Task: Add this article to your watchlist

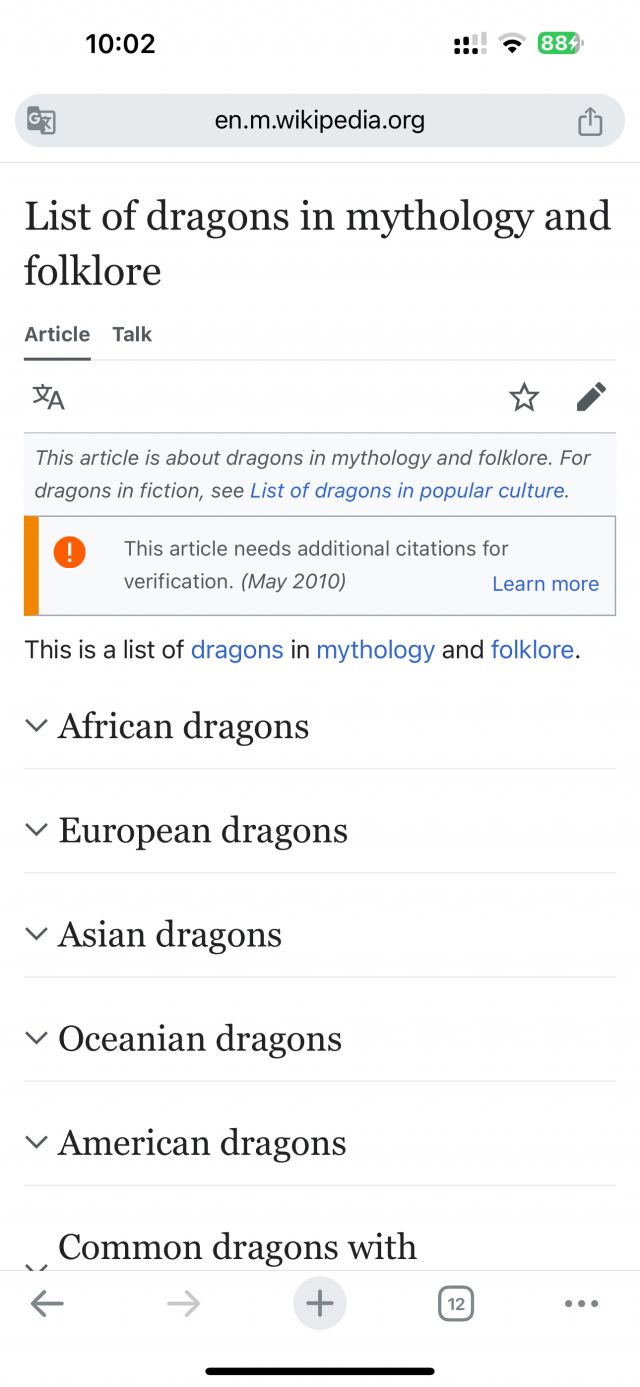Action: click(x=524, y=398)
